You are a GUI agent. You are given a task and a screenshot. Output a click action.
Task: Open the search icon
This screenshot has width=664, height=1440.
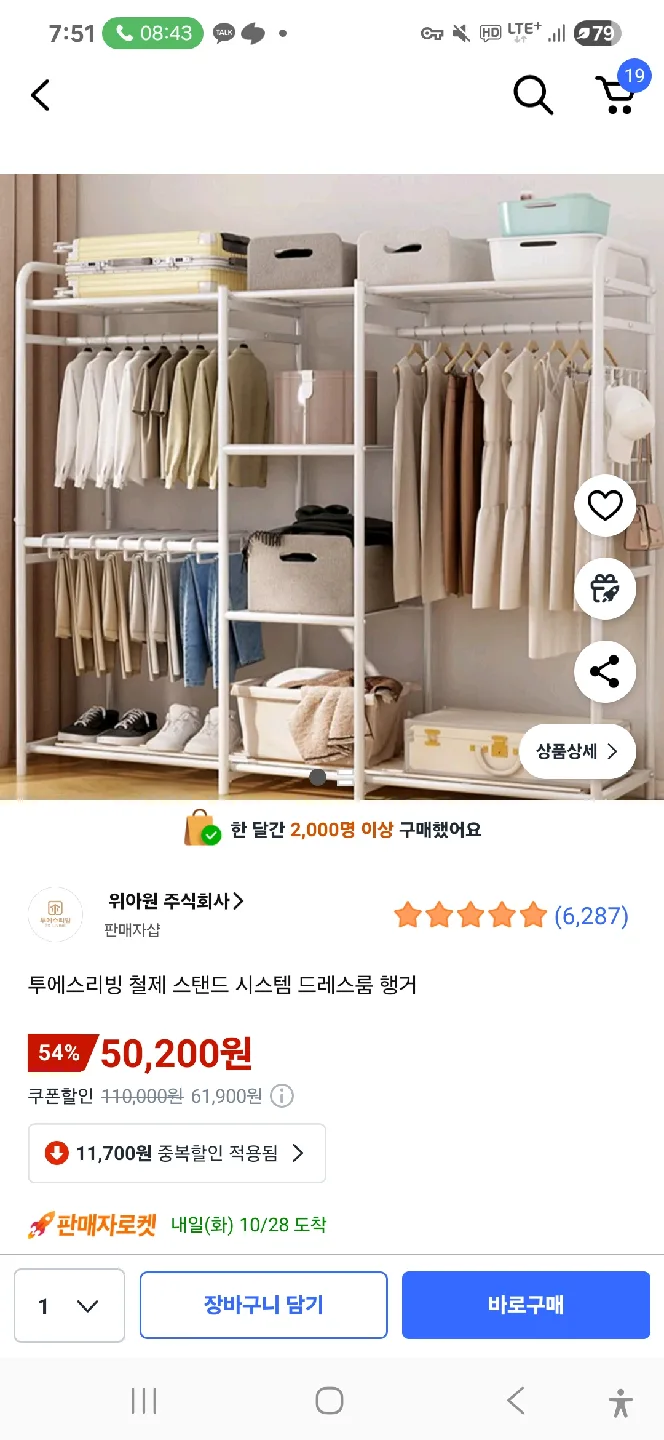coord(532,96)
